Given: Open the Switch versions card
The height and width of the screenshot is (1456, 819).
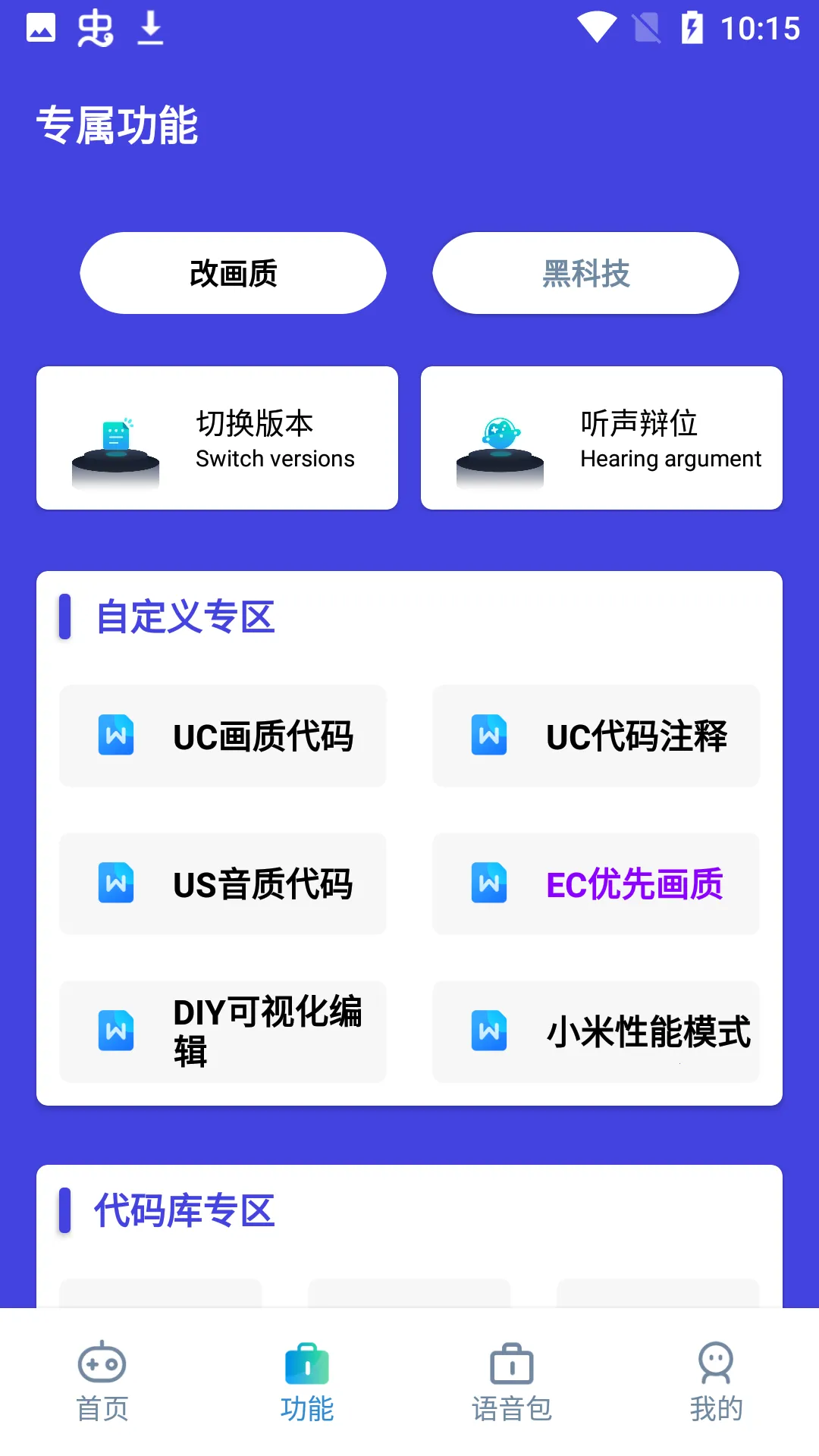Looking at the screenshot, I should [x=217, y=438].
